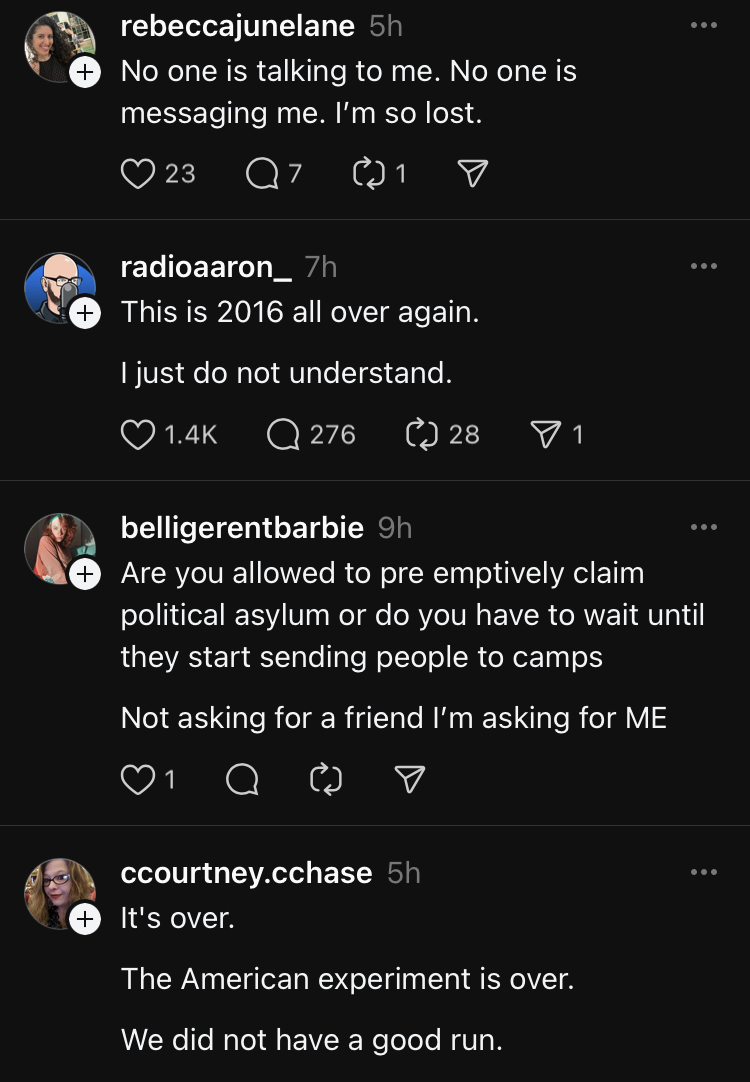Like rebeccajunelane's post

(x=137, y=174)
